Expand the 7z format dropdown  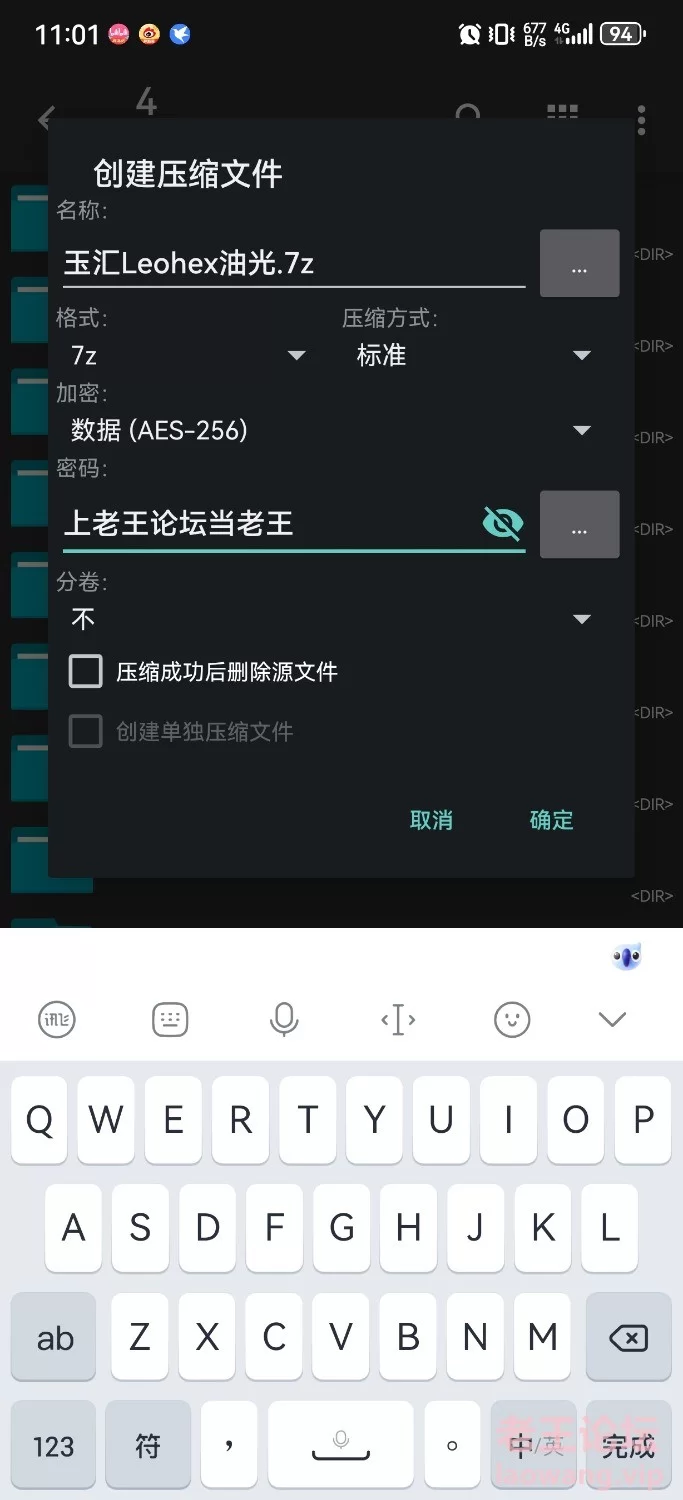point(187,355)
